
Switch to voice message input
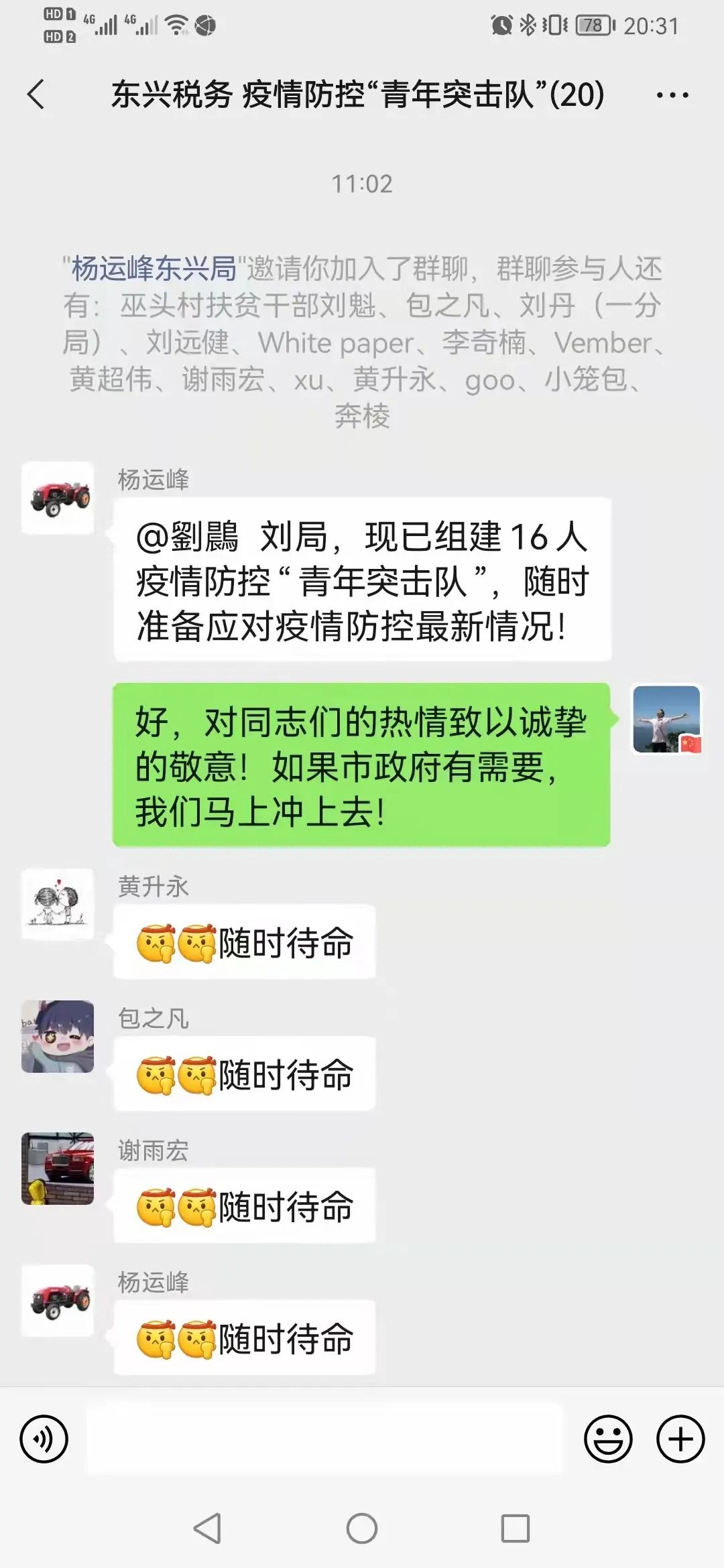(x=44, y=1439)
